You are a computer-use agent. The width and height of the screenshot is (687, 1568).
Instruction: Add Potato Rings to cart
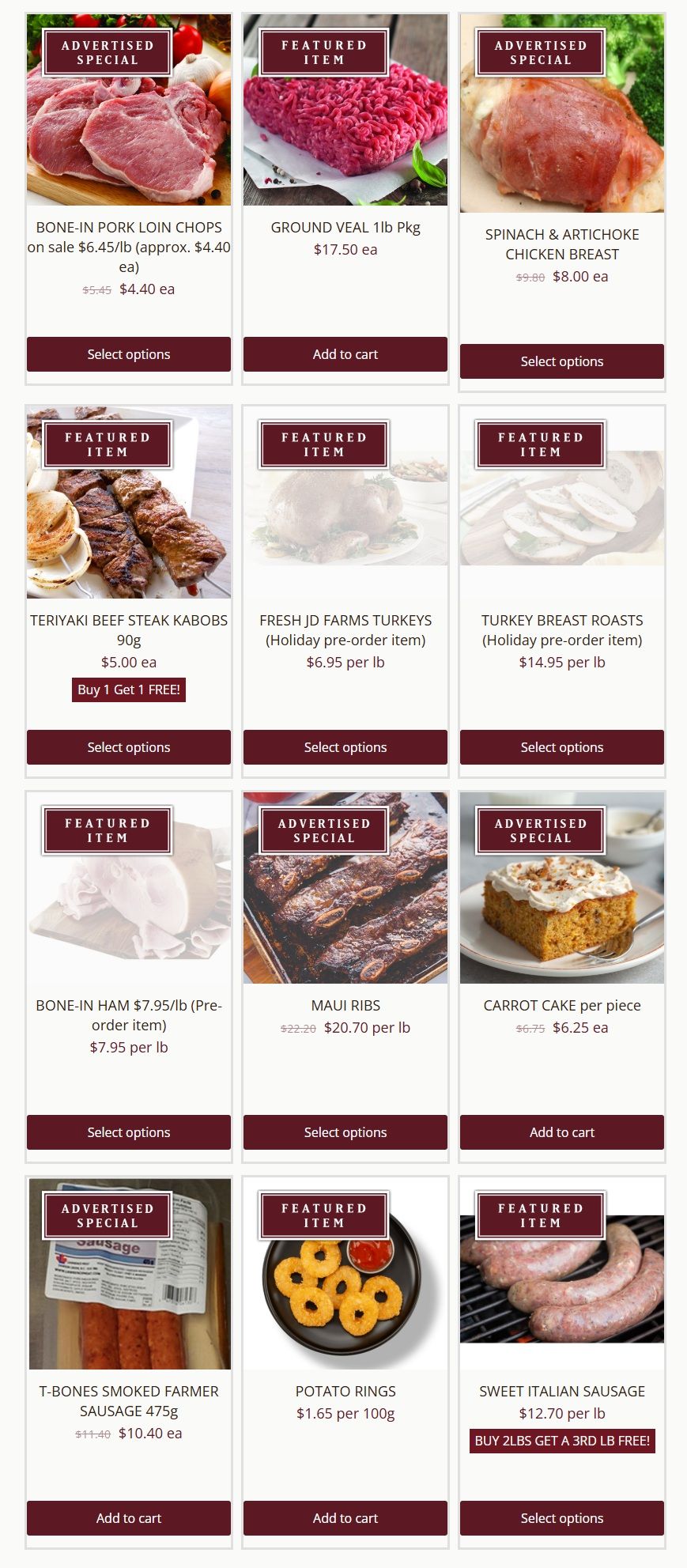tap(345, 1518)
